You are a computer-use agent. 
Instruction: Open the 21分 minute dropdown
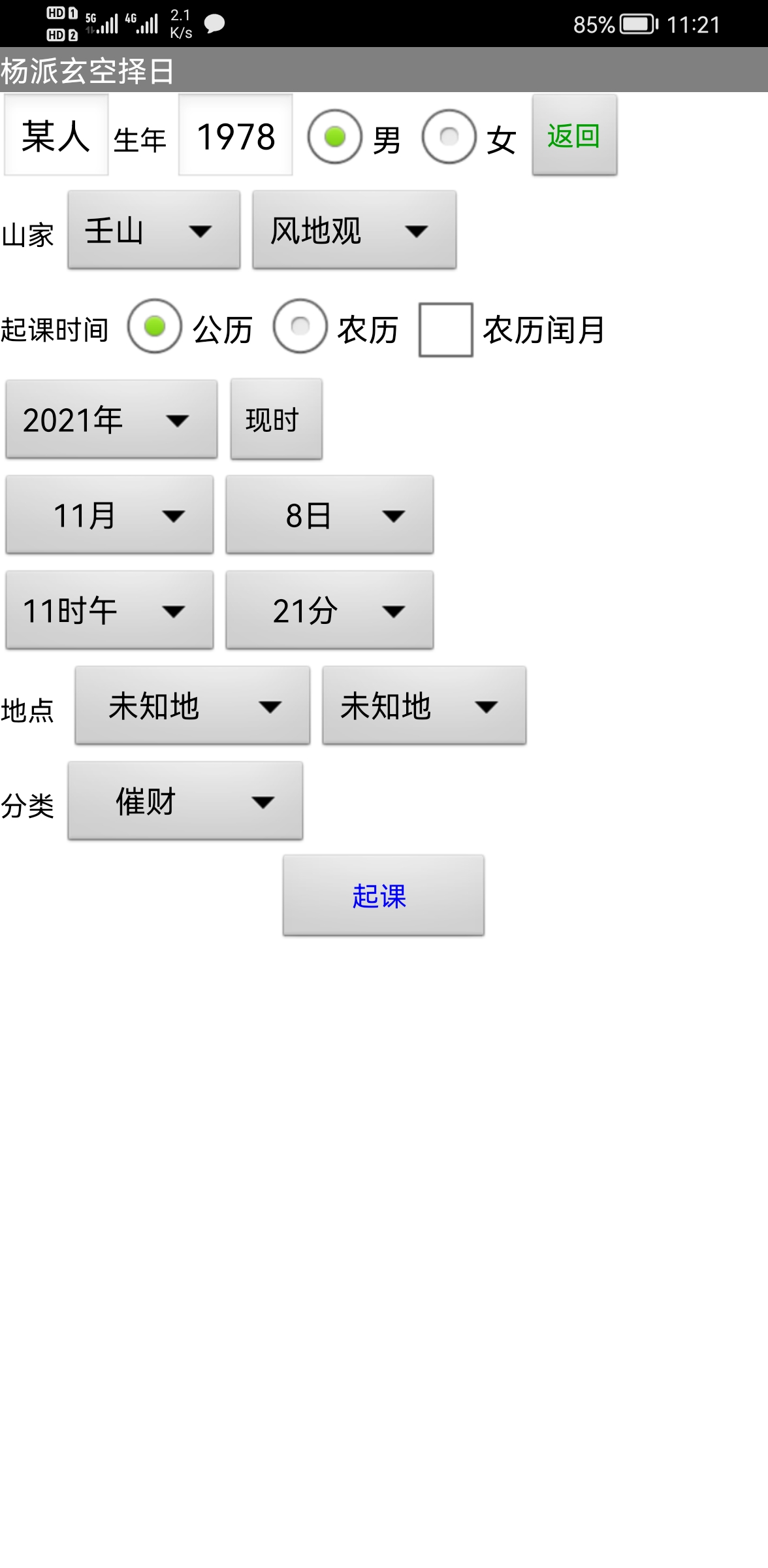[329, 610]
